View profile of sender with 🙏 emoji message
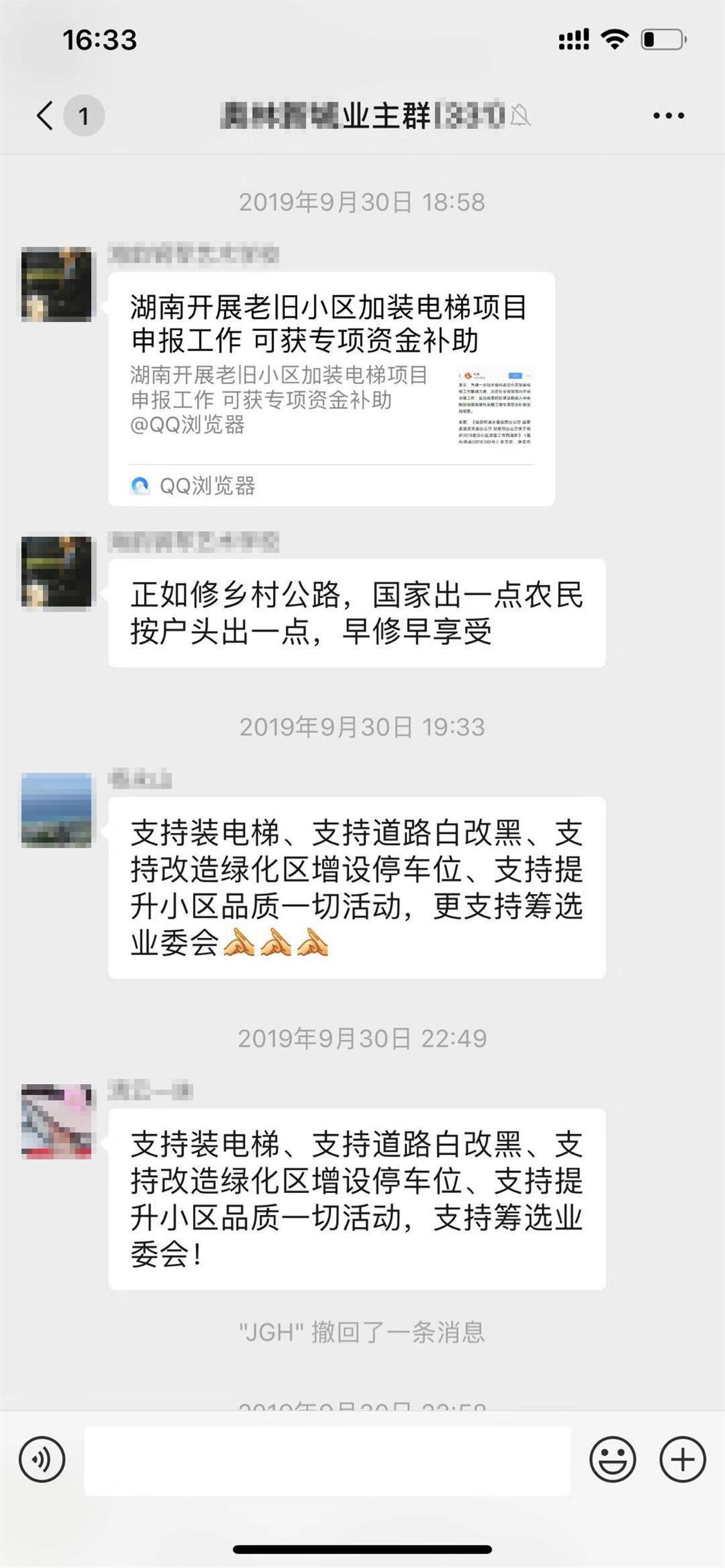The width and height of the screenshot is (725, 1568). 57,810
